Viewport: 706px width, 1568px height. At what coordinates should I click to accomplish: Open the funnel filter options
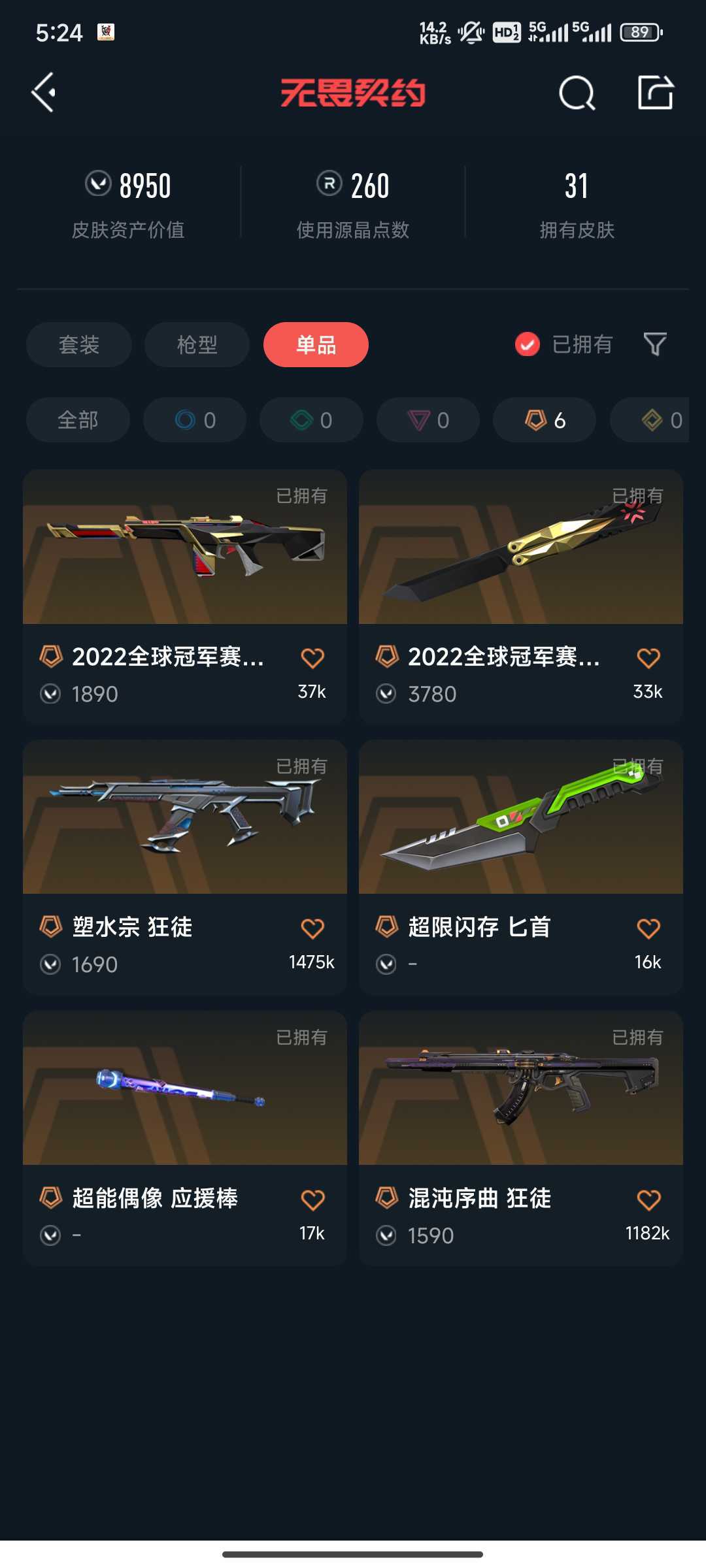click(655, 344)
